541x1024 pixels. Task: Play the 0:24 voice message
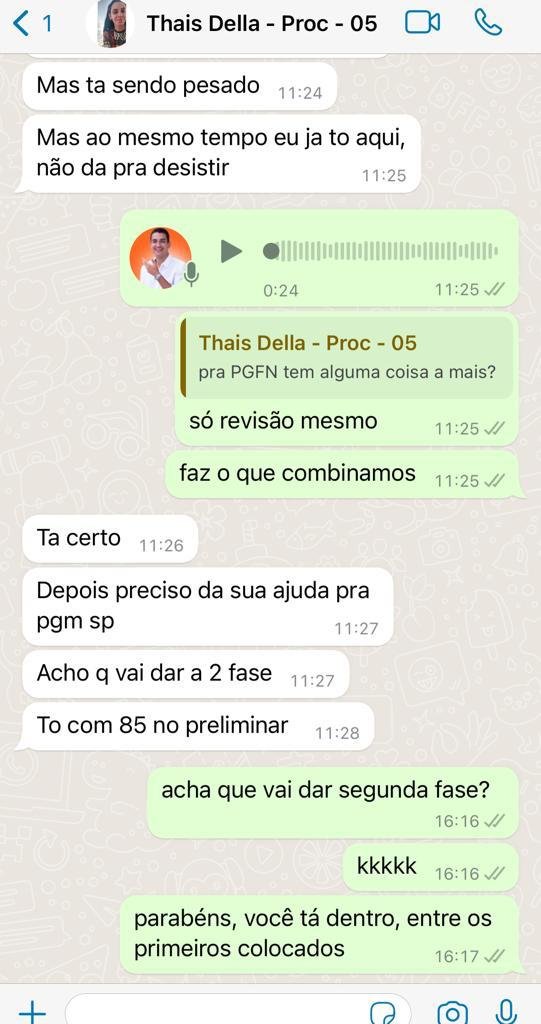(231, 251)
